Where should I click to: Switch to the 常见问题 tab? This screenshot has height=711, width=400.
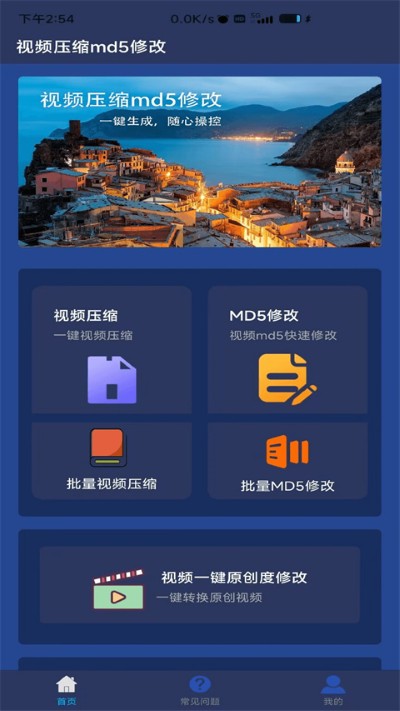[200, 690]
